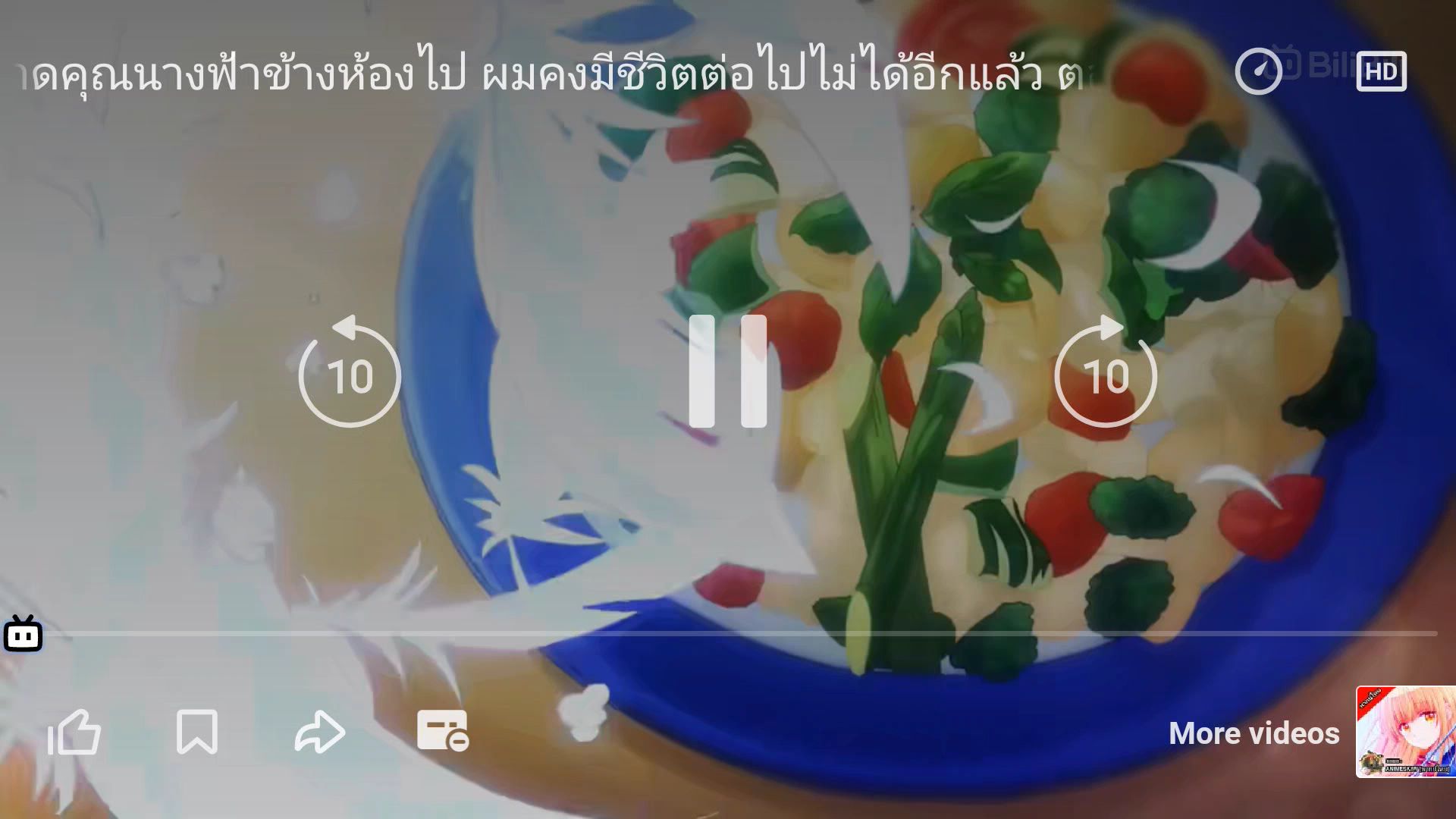The image size is (1456, 819).
Task: Share this video
Action: [319, 733]
